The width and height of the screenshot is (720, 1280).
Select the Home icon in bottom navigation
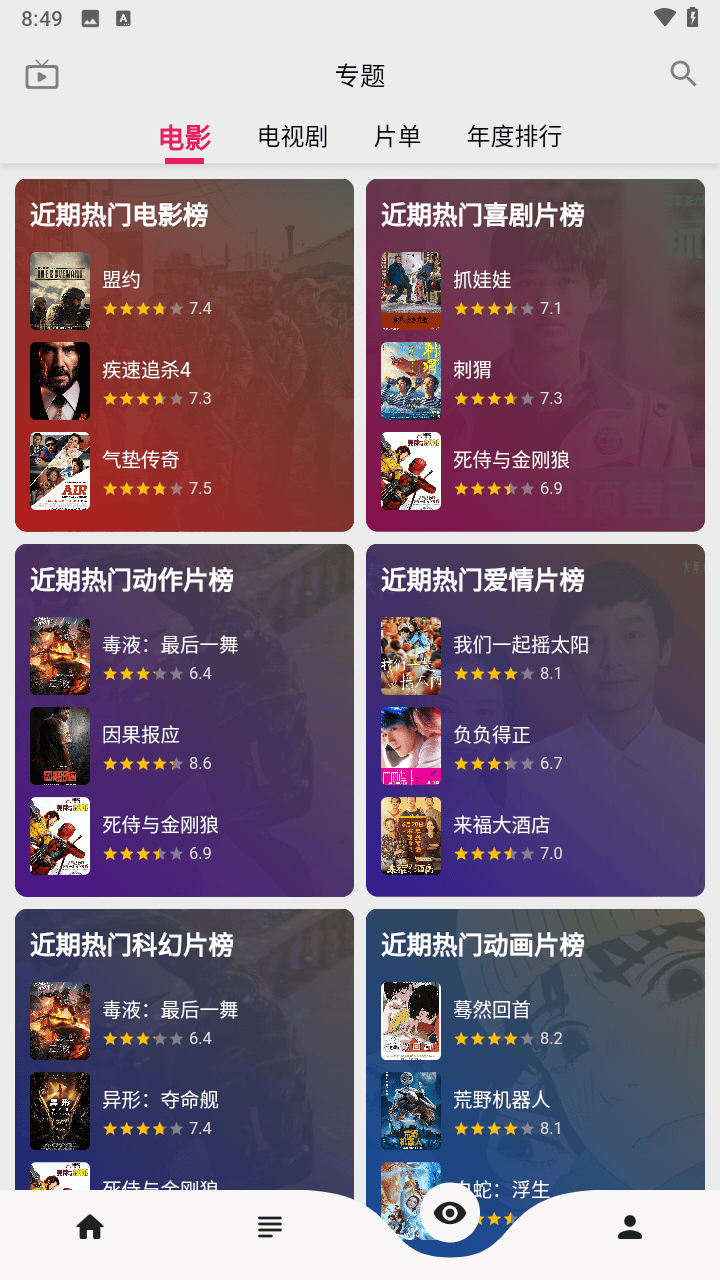[x=90, y=1226]
